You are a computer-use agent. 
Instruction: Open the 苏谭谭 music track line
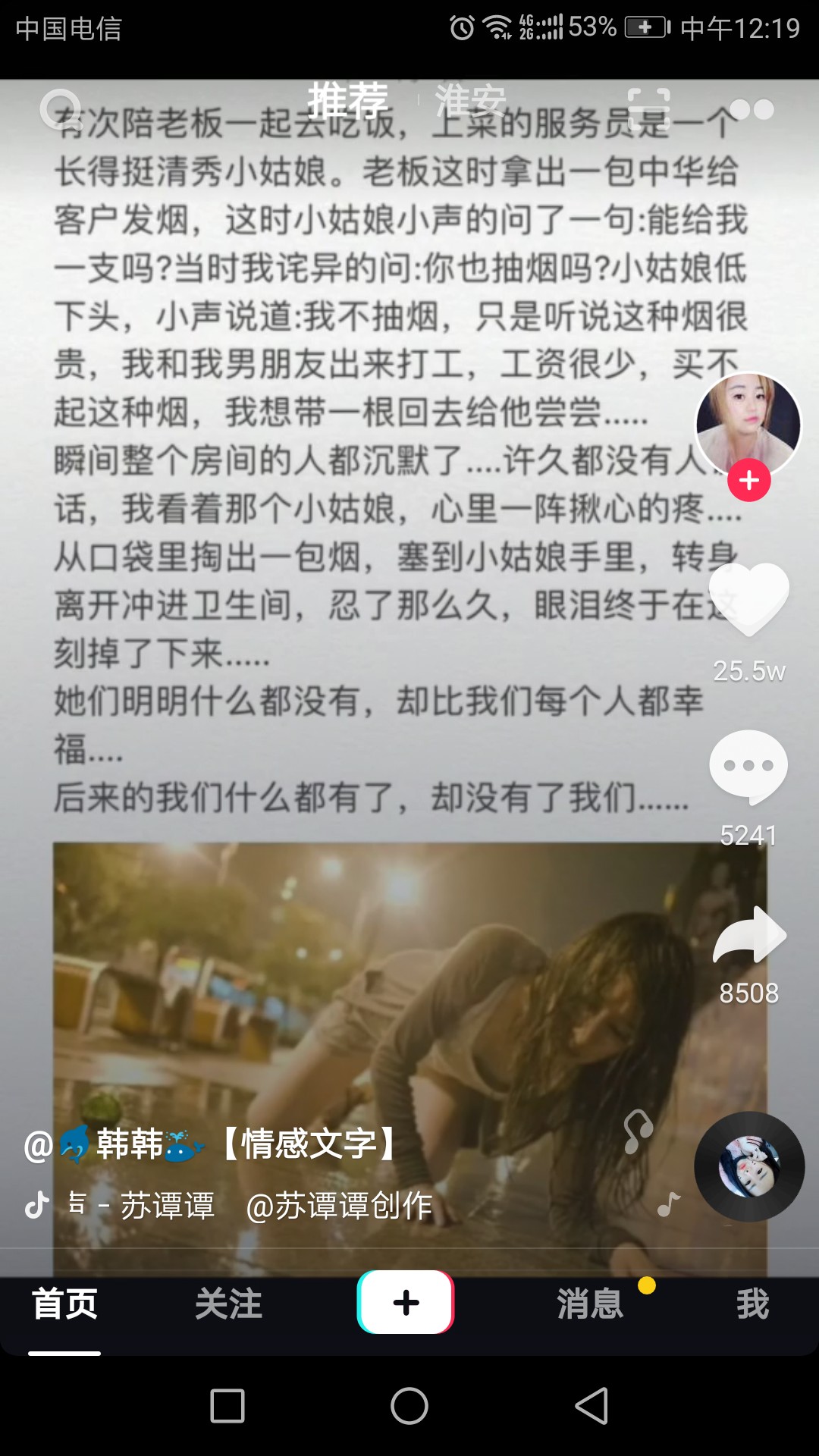(x=249, y=1205)
